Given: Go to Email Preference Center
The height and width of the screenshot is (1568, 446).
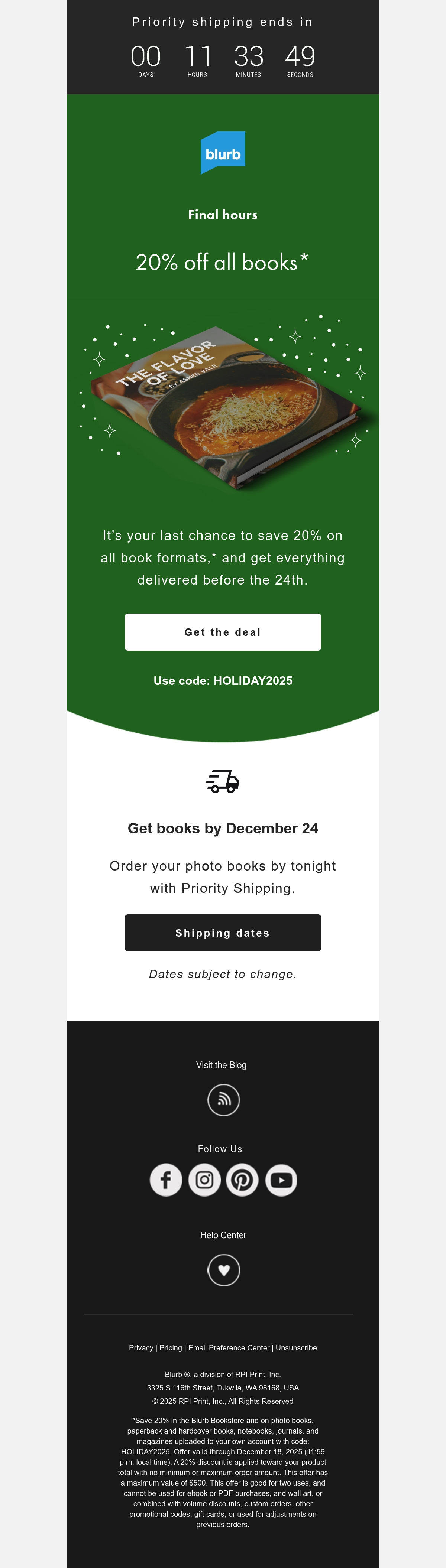Looking at the screenshot, I should coord(229,1348).
